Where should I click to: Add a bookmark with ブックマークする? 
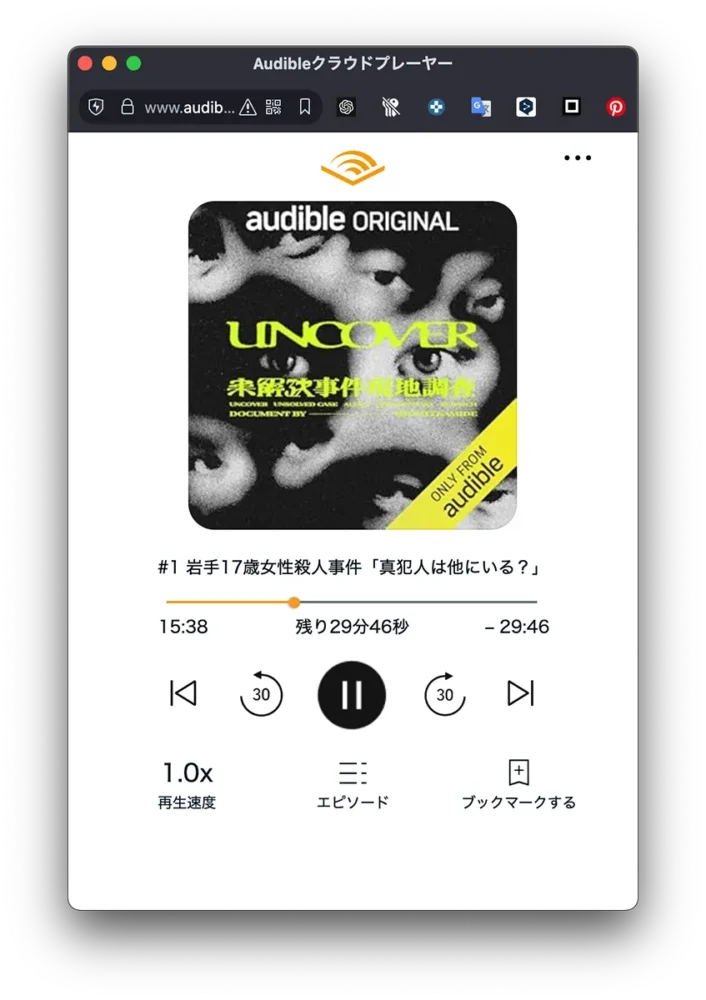point(518,784)
